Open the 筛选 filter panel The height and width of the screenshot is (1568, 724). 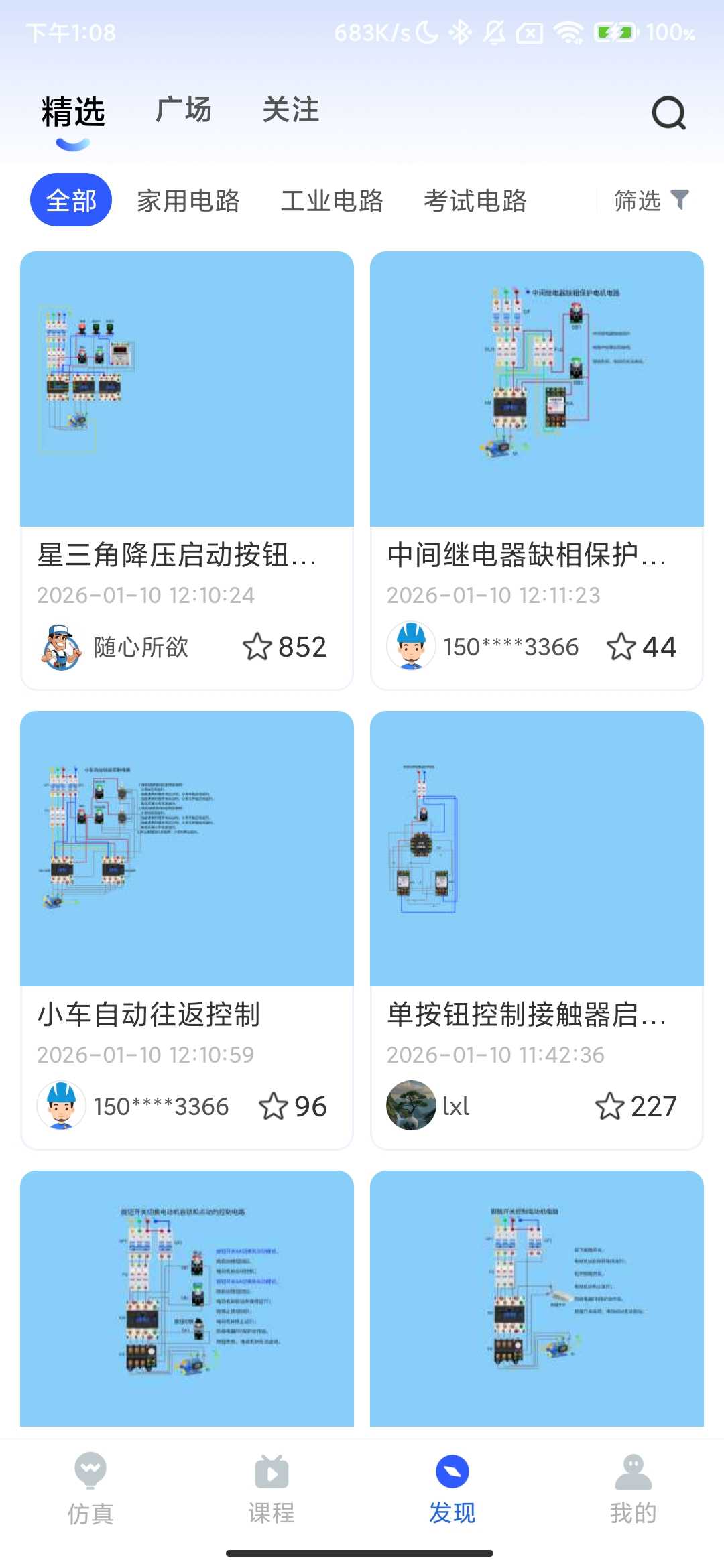click(x=638, y=200)
